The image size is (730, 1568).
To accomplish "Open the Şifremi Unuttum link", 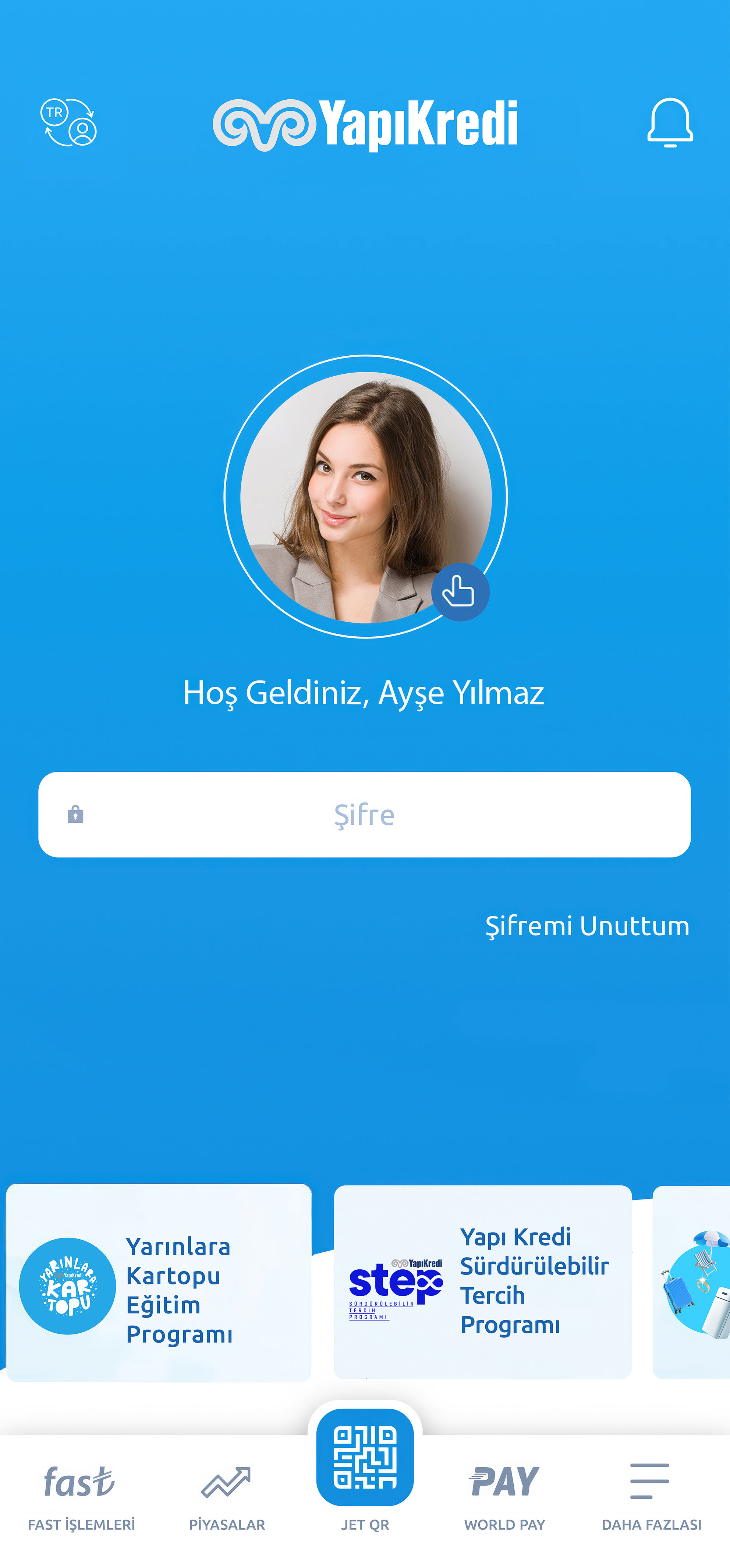I will coord(587,926).
